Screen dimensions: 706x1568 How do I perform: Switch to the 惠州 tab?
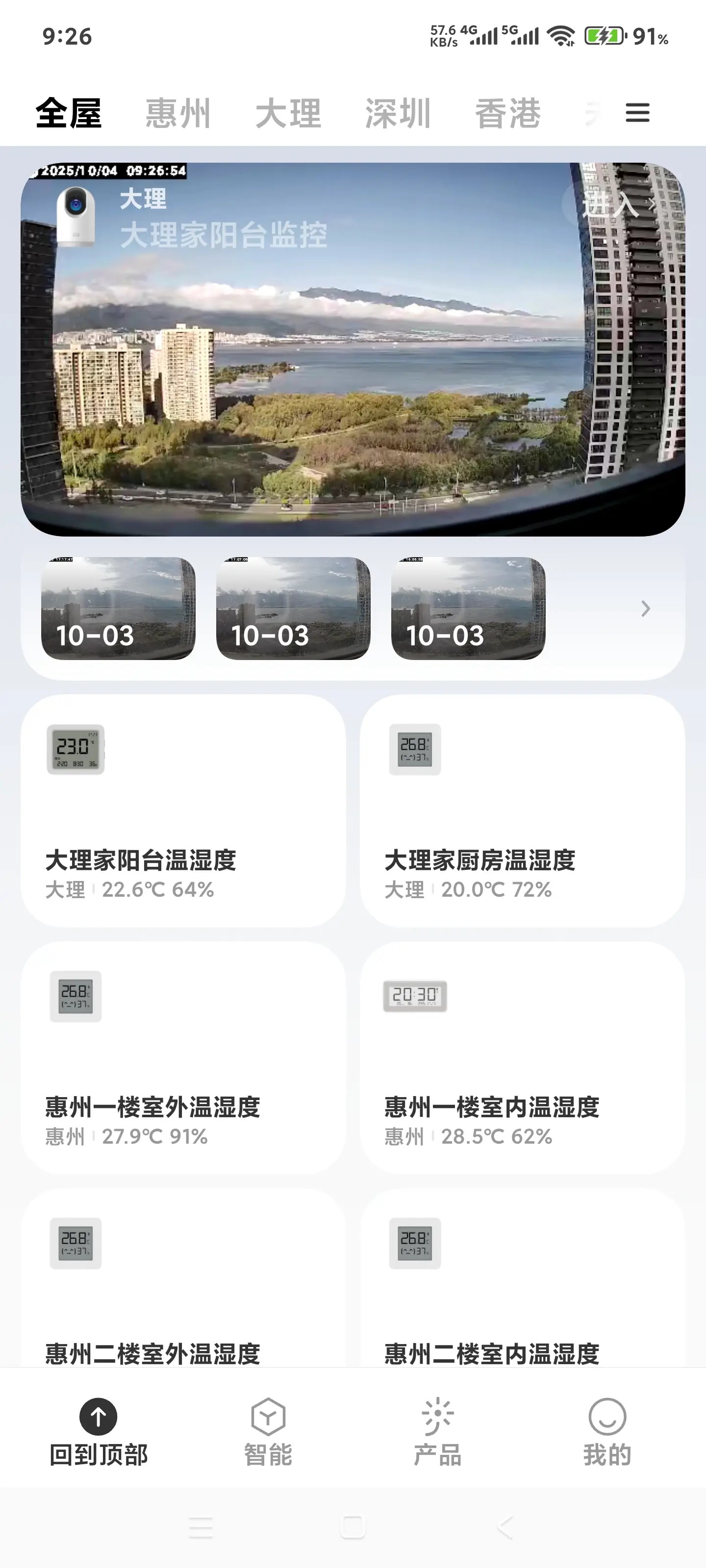178,114
